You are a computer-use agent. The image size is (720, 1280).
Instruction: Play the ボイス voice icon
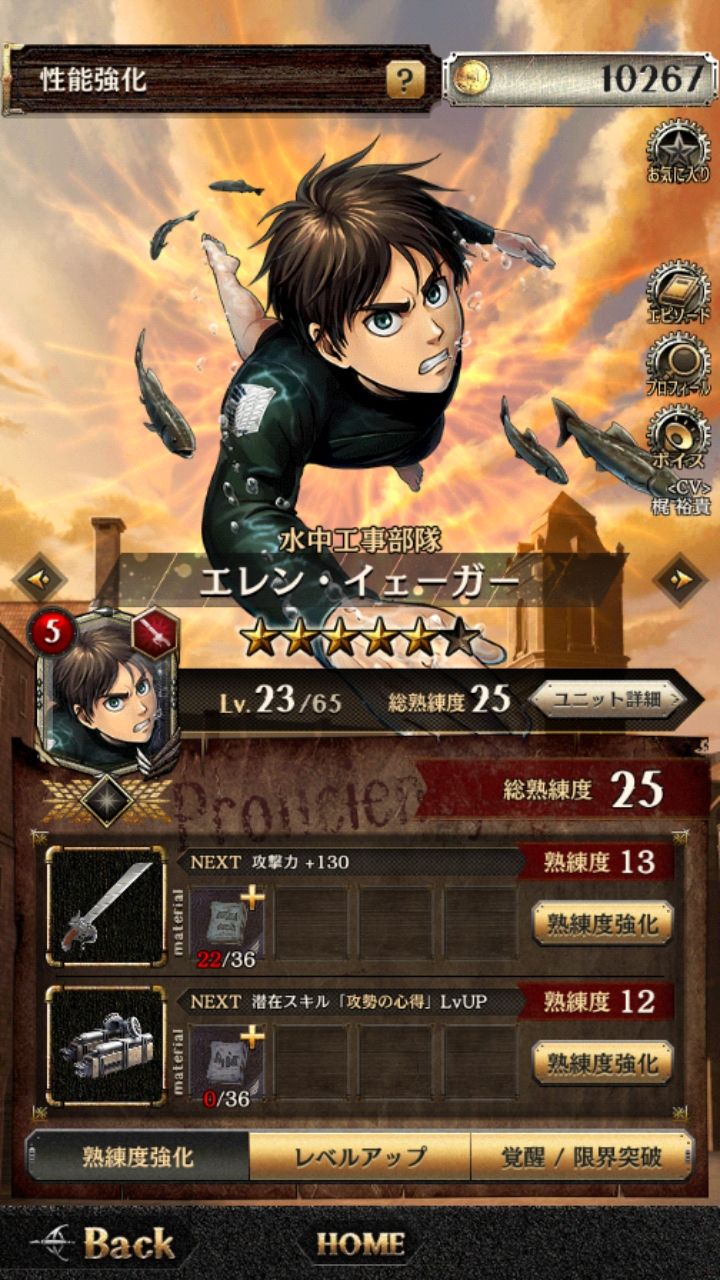(x=678, y=436)
